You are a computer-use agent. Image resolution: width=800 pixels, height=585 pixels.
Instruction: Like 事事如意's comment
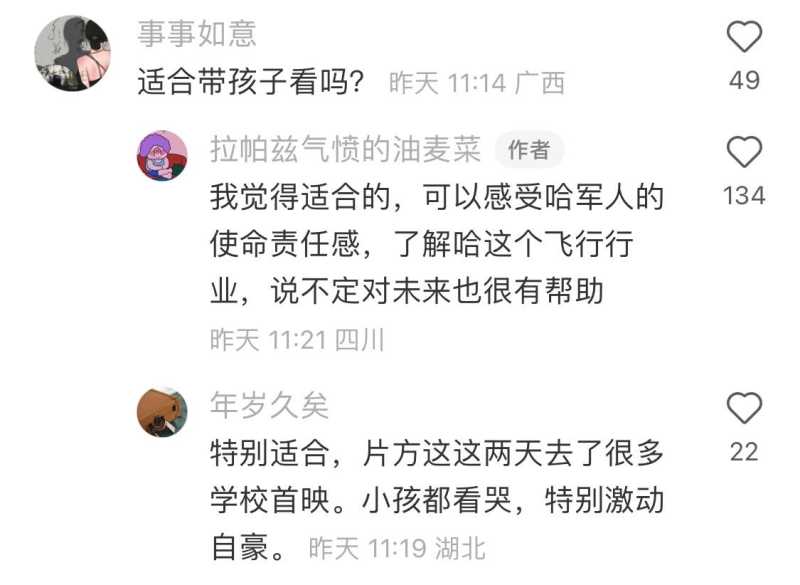tap(743, 38)
